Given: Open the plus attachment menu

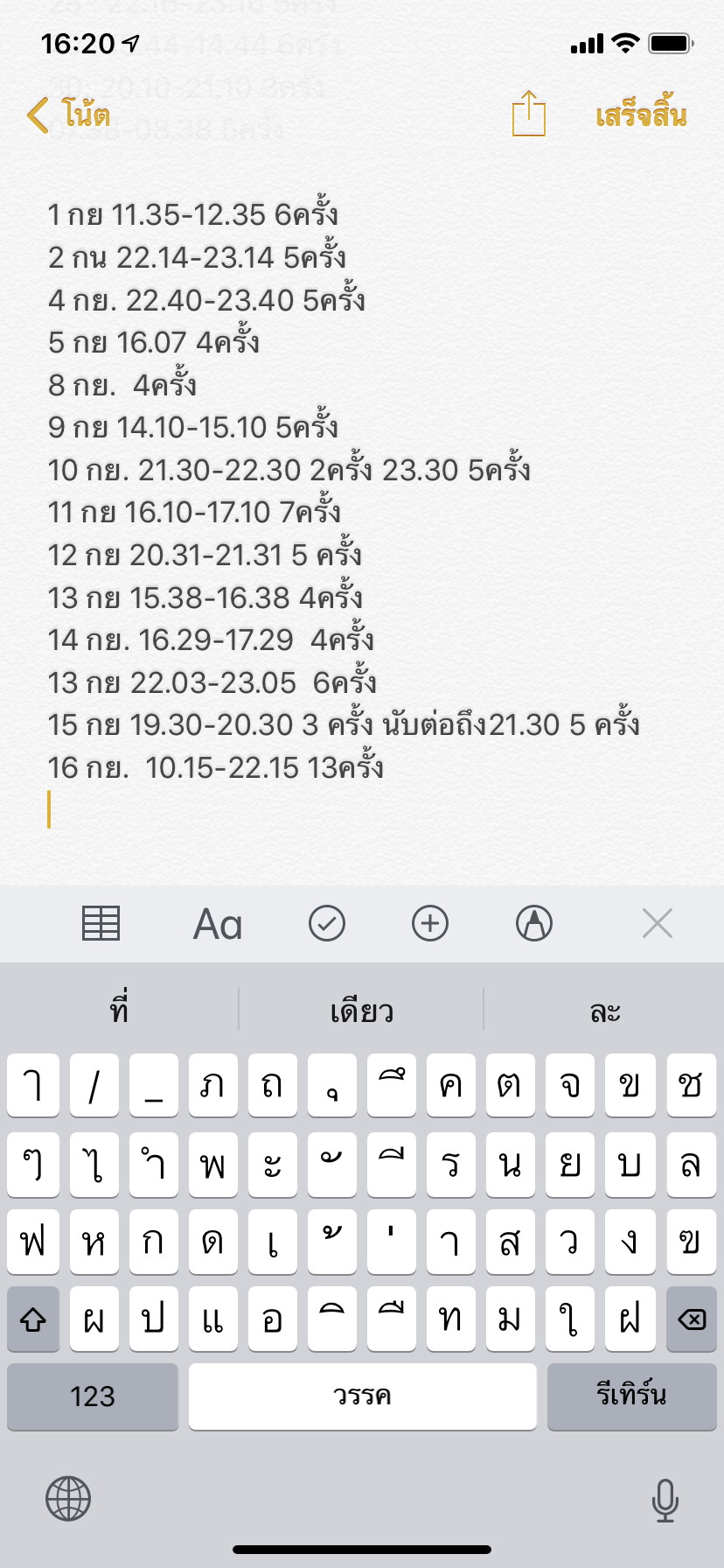Looking at the screenshot, I should 430,923.
